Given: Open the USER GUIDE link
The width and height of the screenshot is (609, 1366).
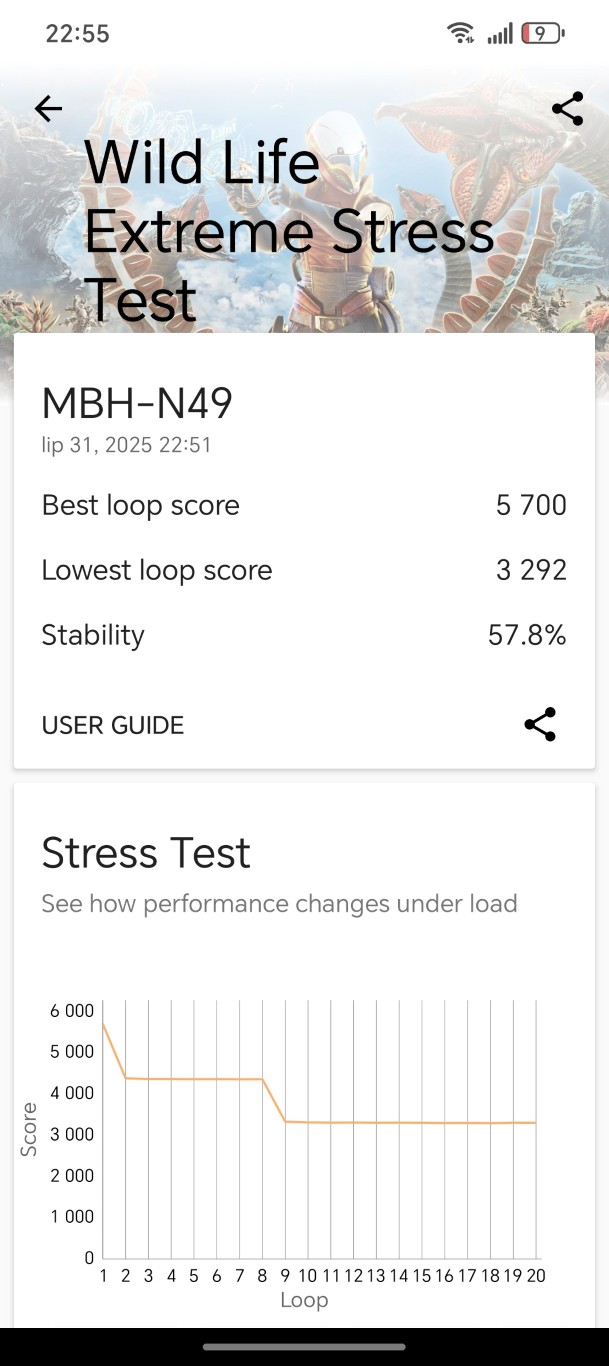Looking at the screenshot, I should (x=113, y=725).
